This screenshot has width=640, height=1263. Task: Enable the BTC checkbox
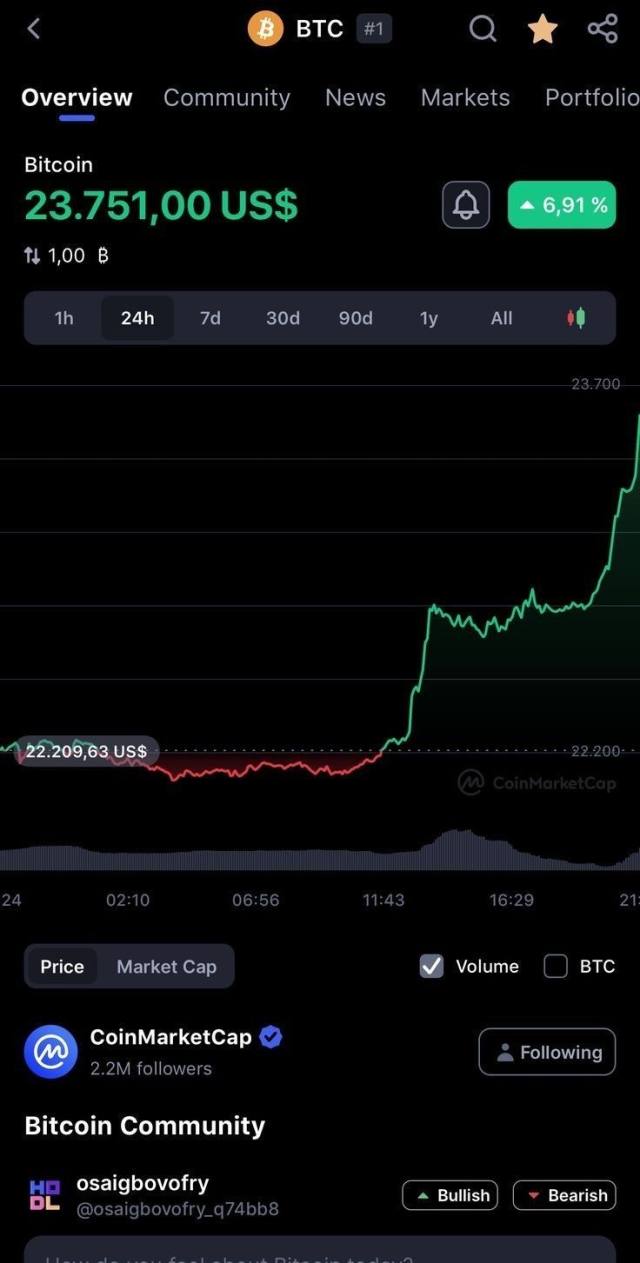point(556,966)
